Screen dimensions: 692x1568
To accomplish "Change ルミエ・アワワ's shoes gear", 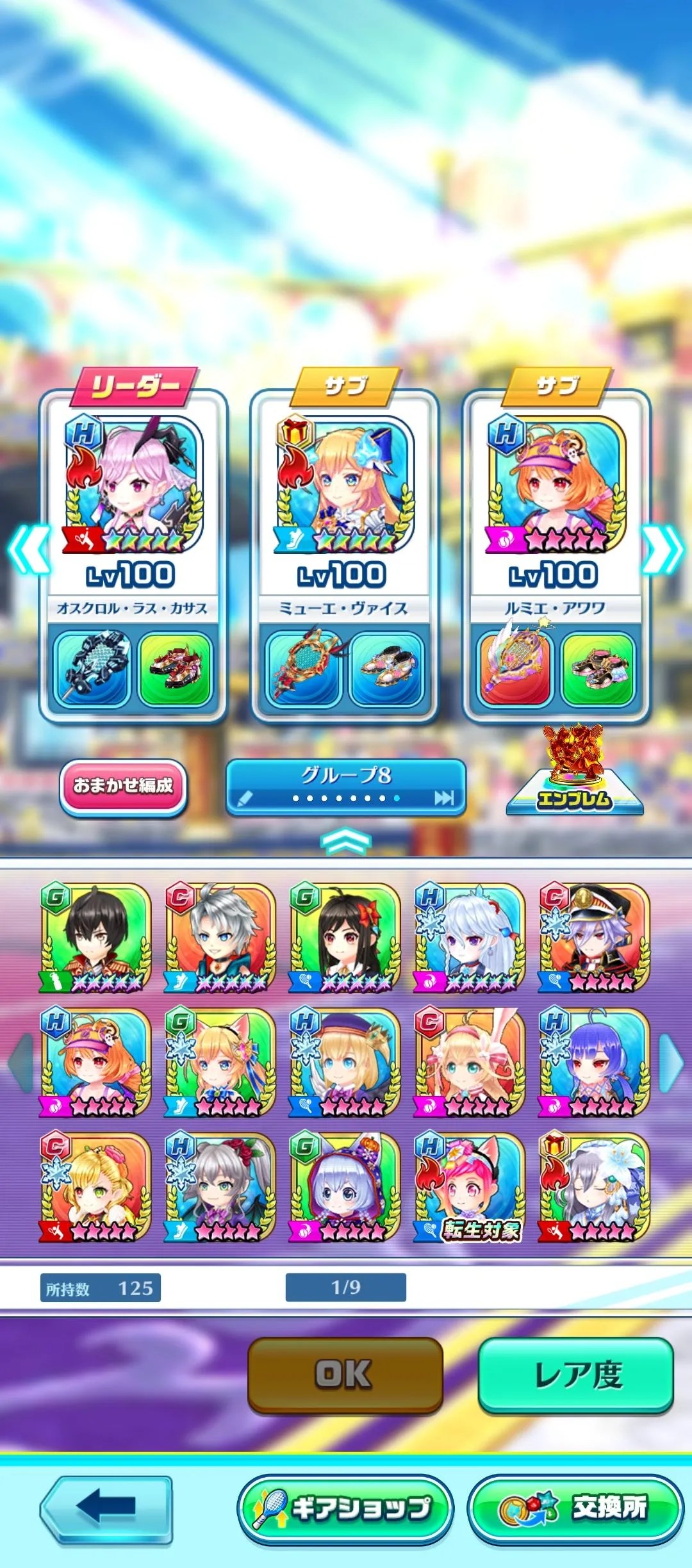I will coord(598,669).
